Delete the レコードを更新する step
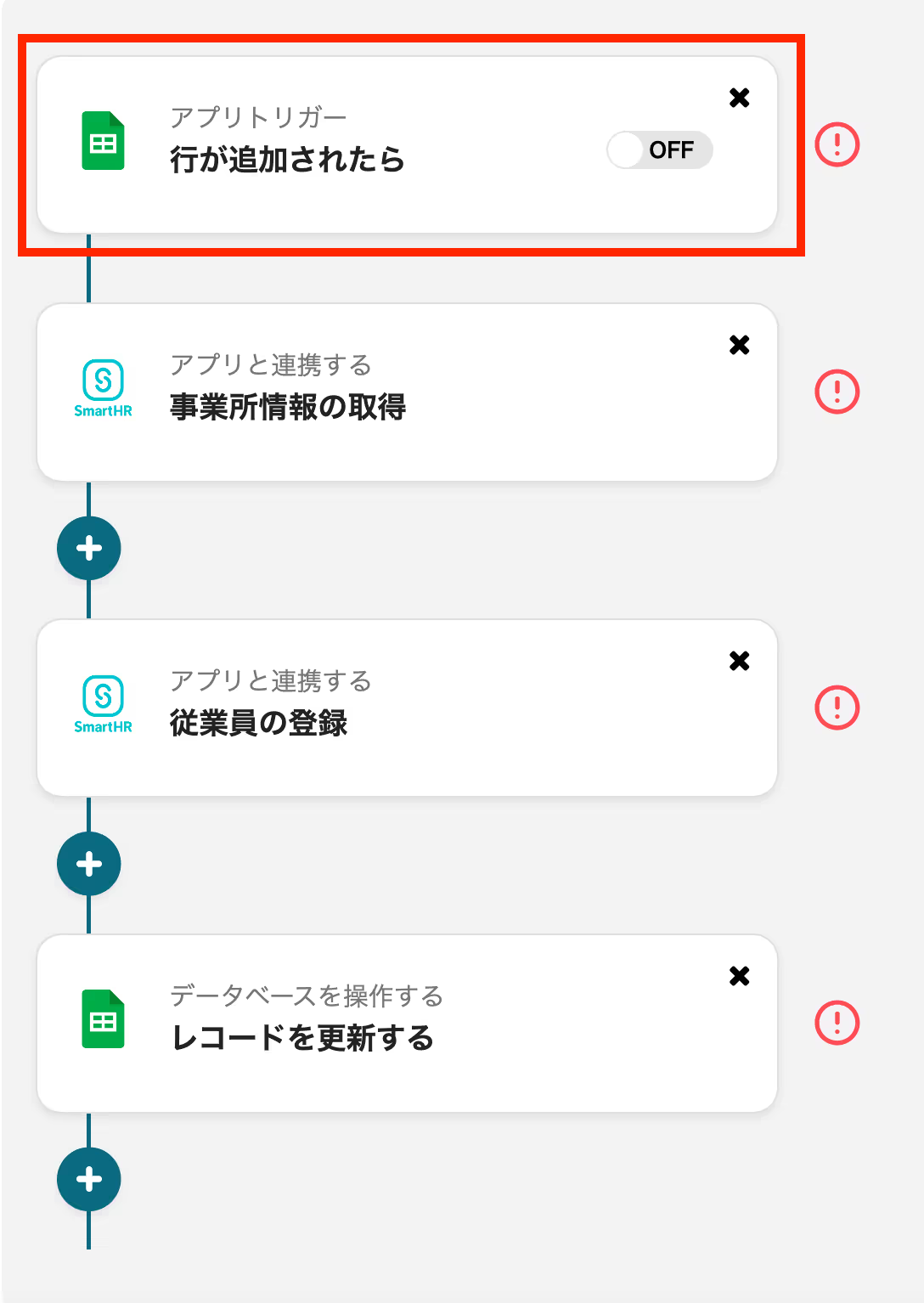 pos(740,976)
